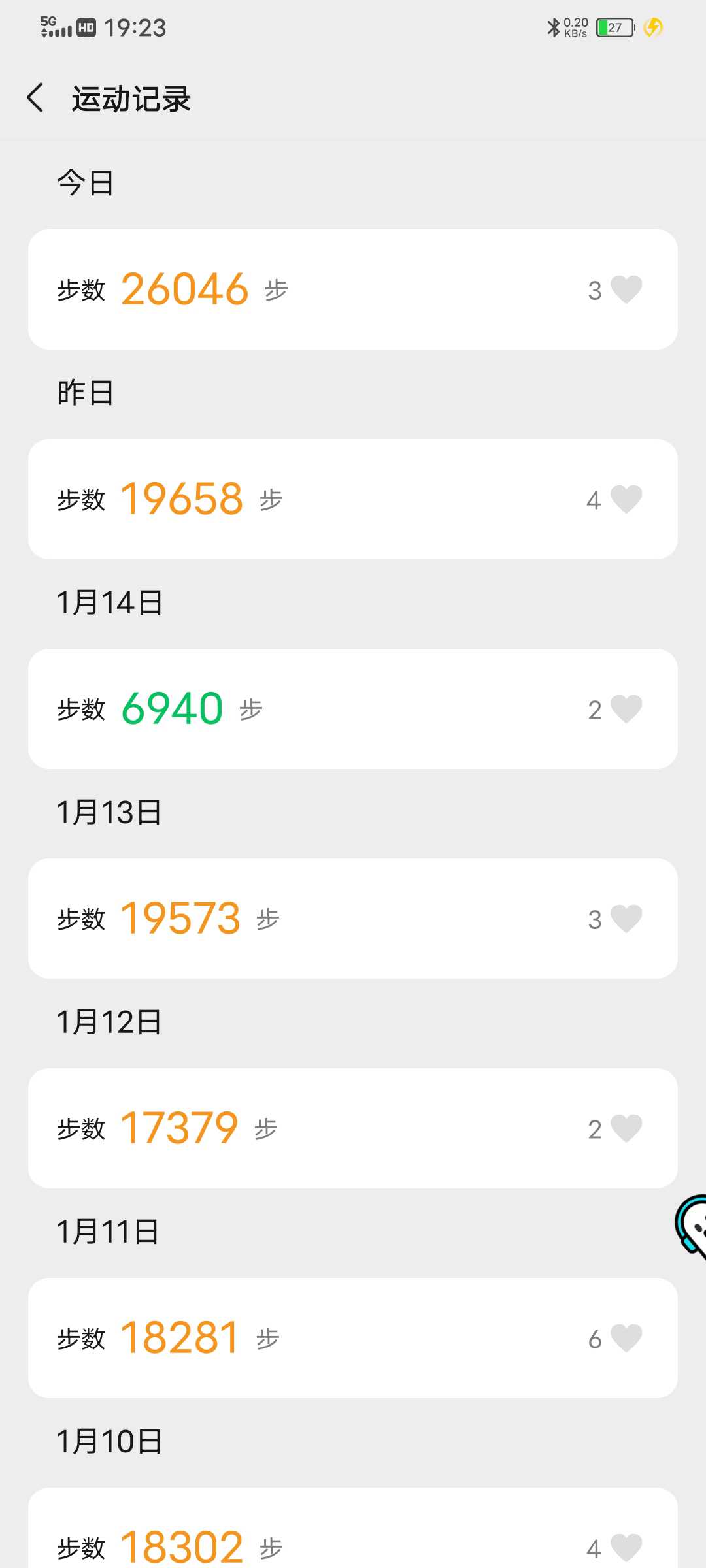
Task: Like the 18281 steps record heart
Action: (x=626, y=1338)
